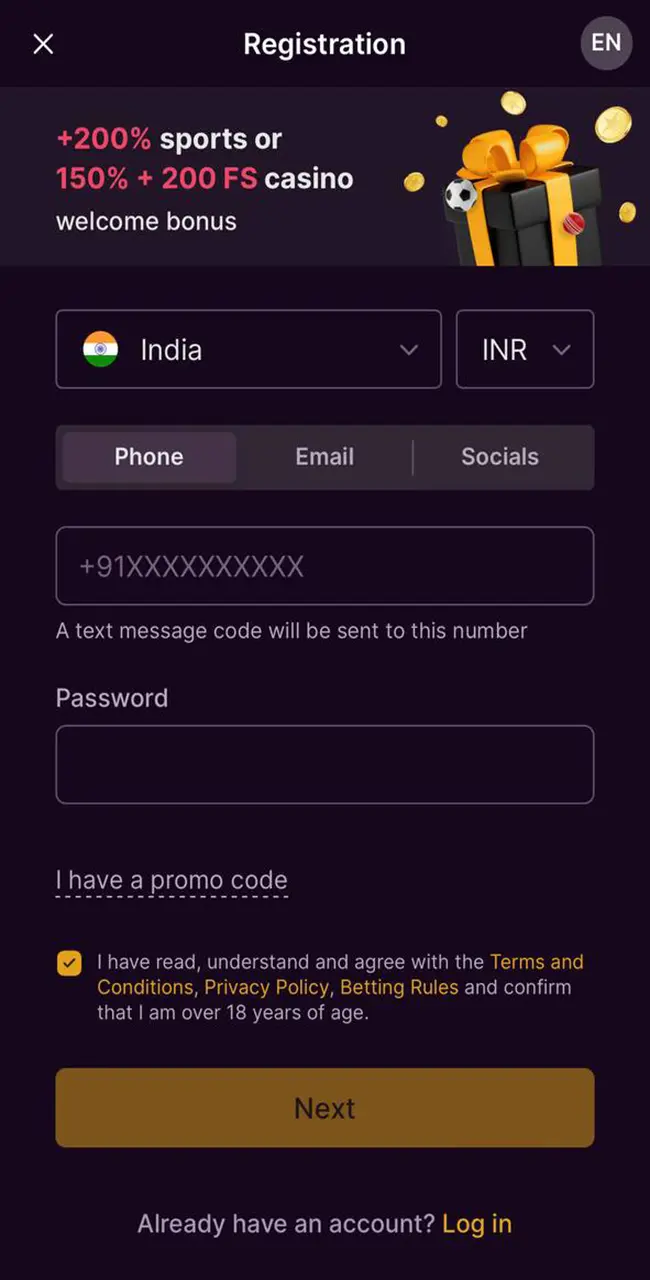The image size is (650, 1280).
Task: Open the Terms and Conditions link
Action: pos(536,962)
